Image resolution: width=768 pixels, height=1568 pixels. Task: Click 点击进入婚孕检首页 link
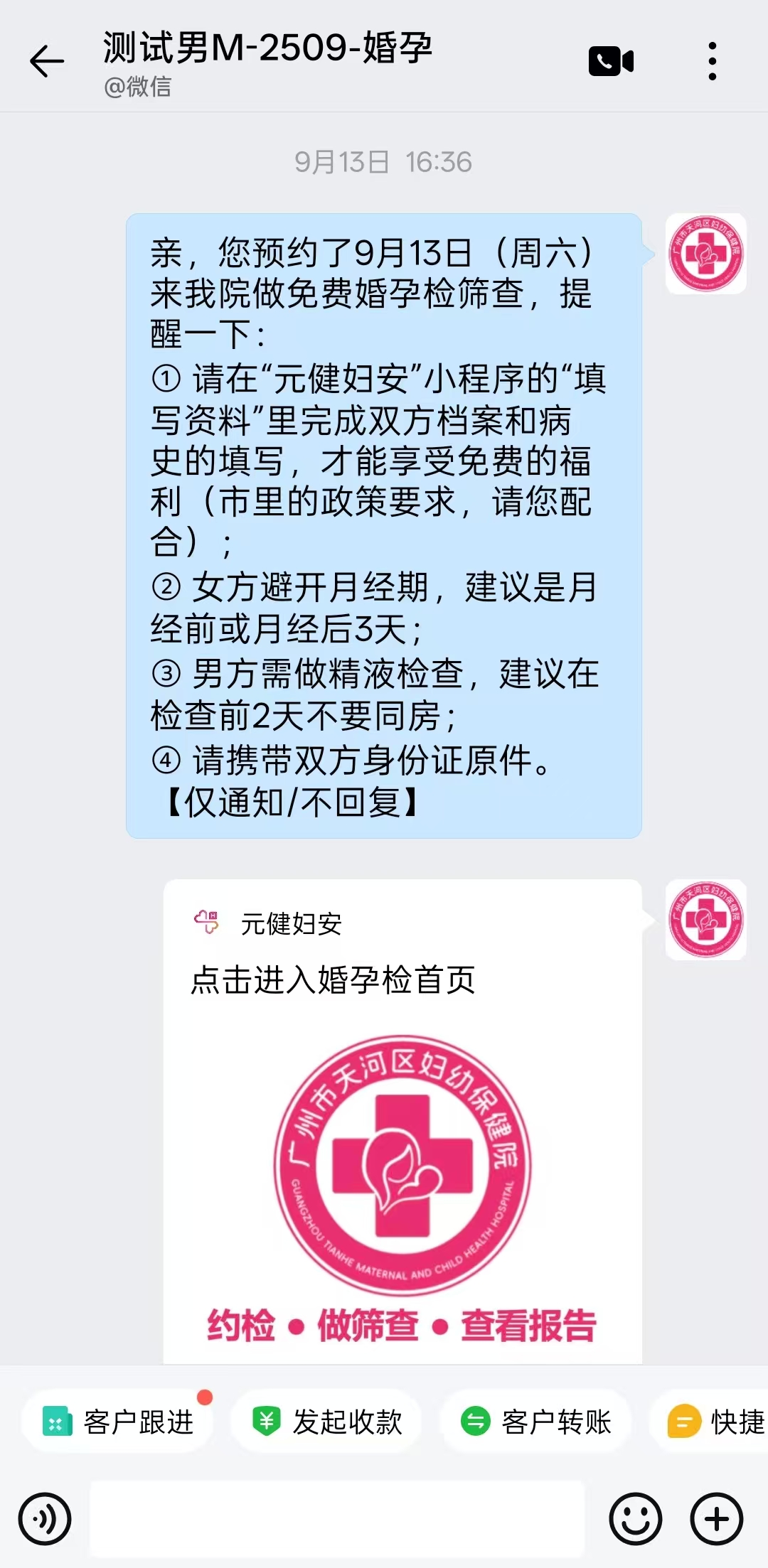point(334,981)
